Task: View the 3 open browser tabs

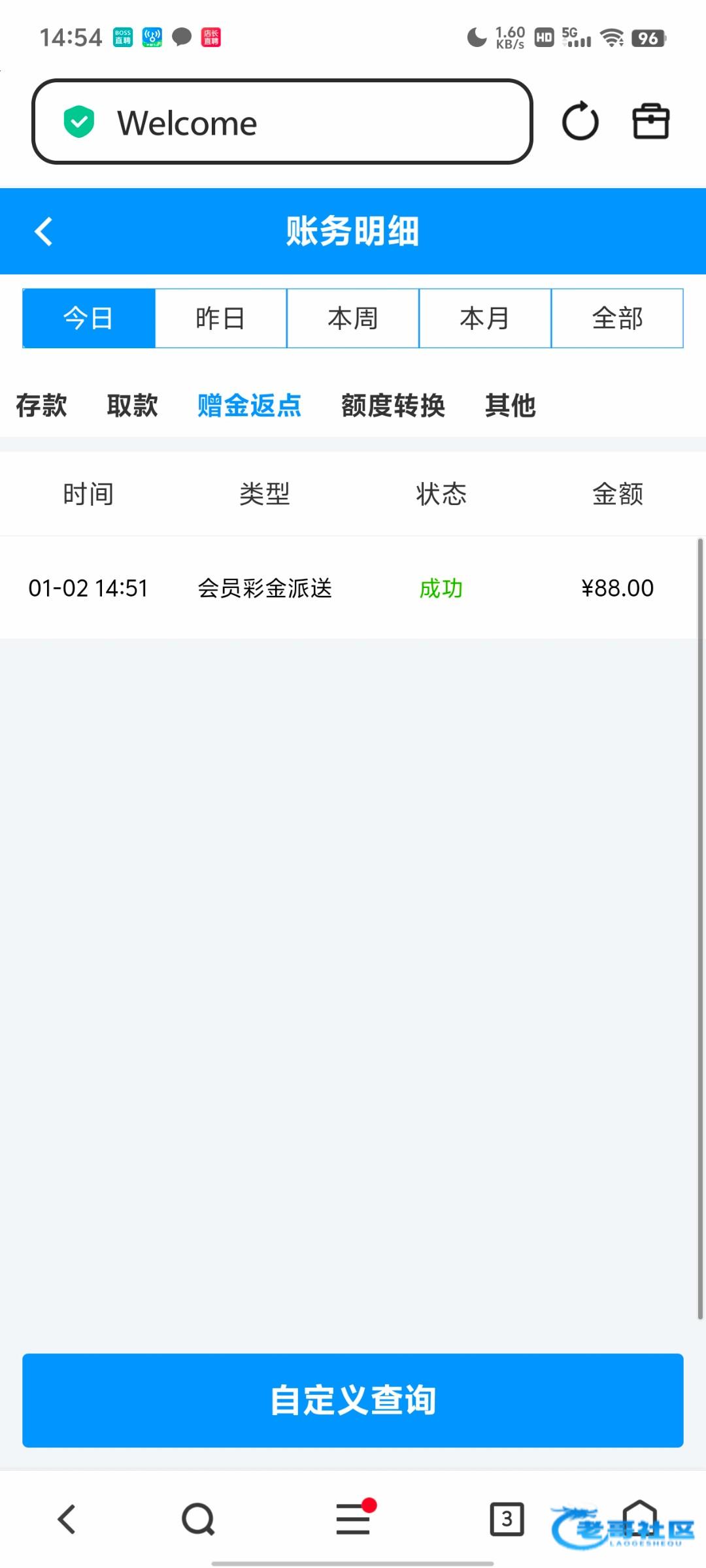Action: [x=507, y=1519]
